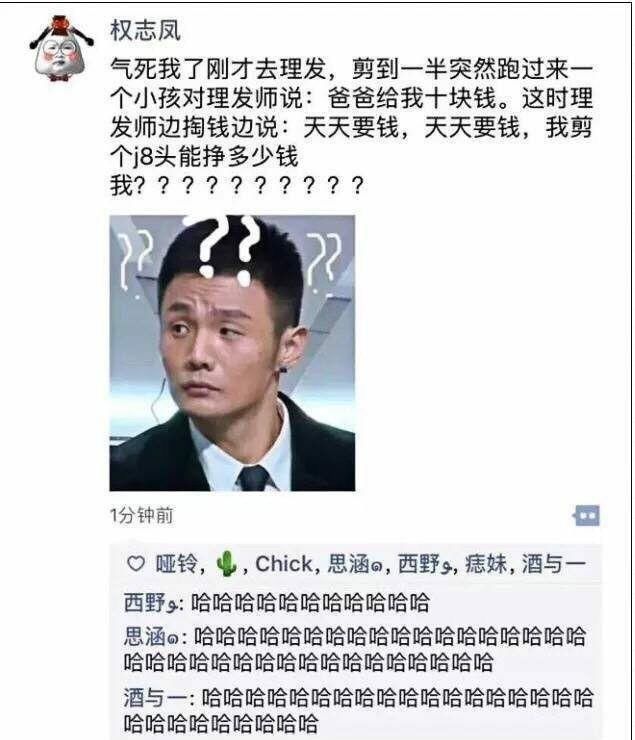The width and height of the screenshot is (635, 740).
Task: Open liker 哑铃's profile
Action: [177, 564]
